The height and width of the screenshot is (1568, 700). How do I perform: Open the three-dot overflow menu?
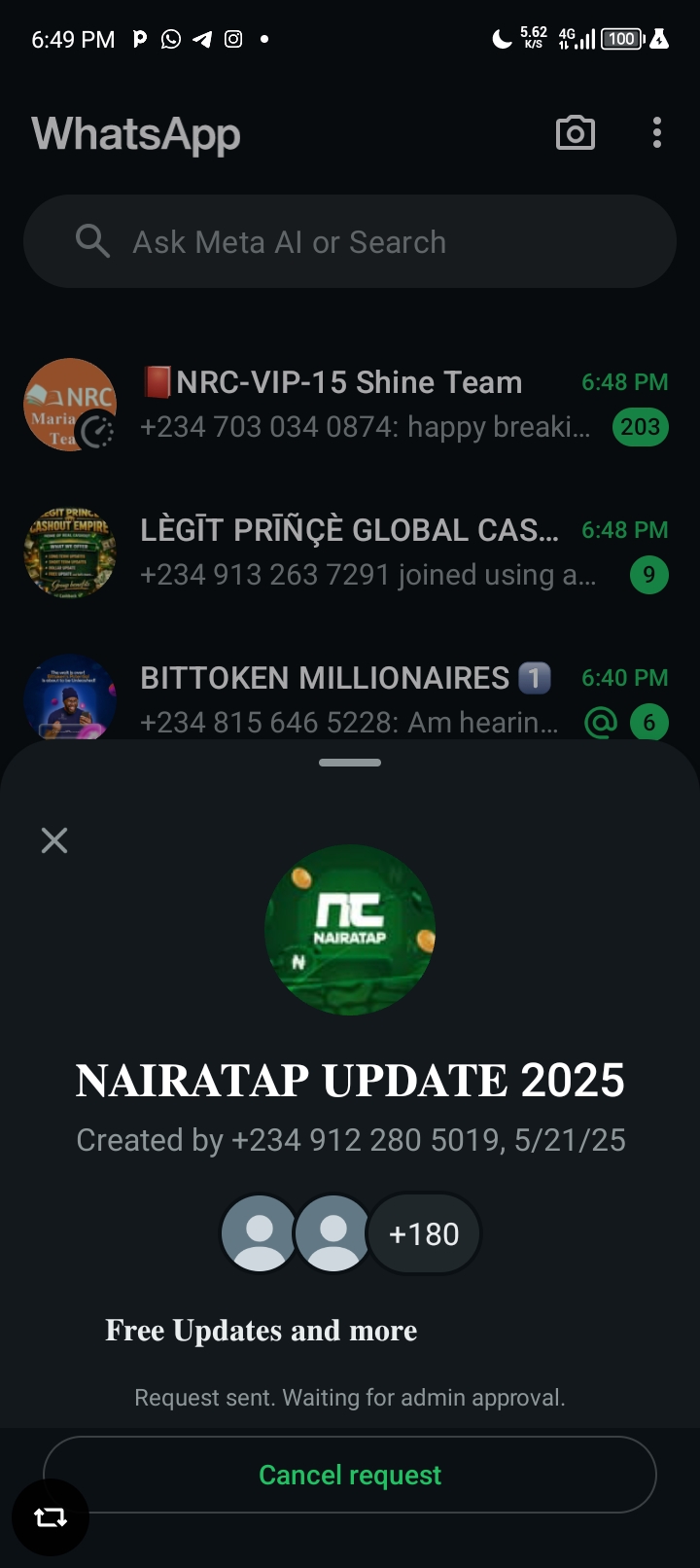coord(657,133)
